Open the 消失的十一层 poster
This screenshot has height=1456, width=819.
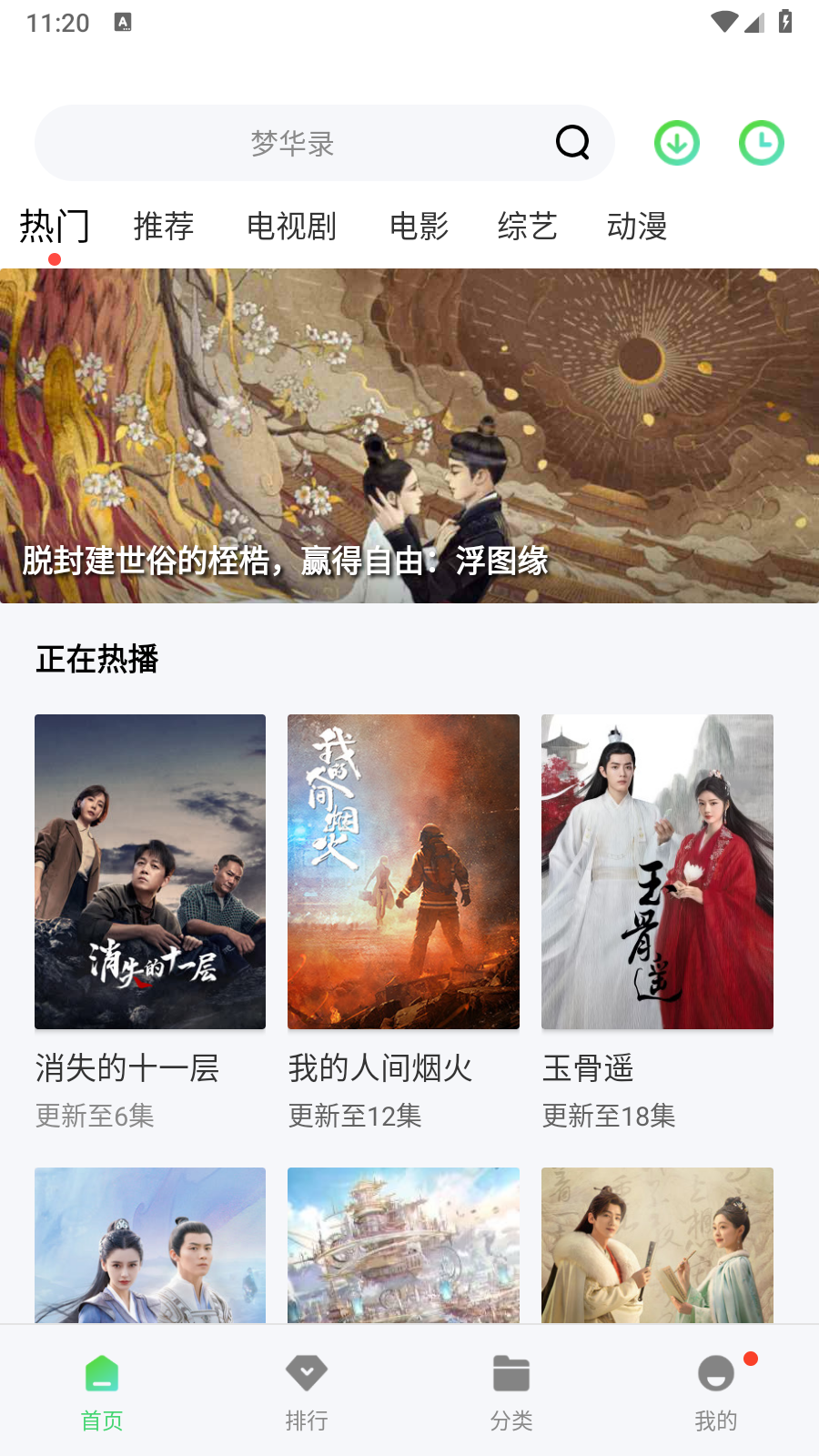[x=149, y=871]
